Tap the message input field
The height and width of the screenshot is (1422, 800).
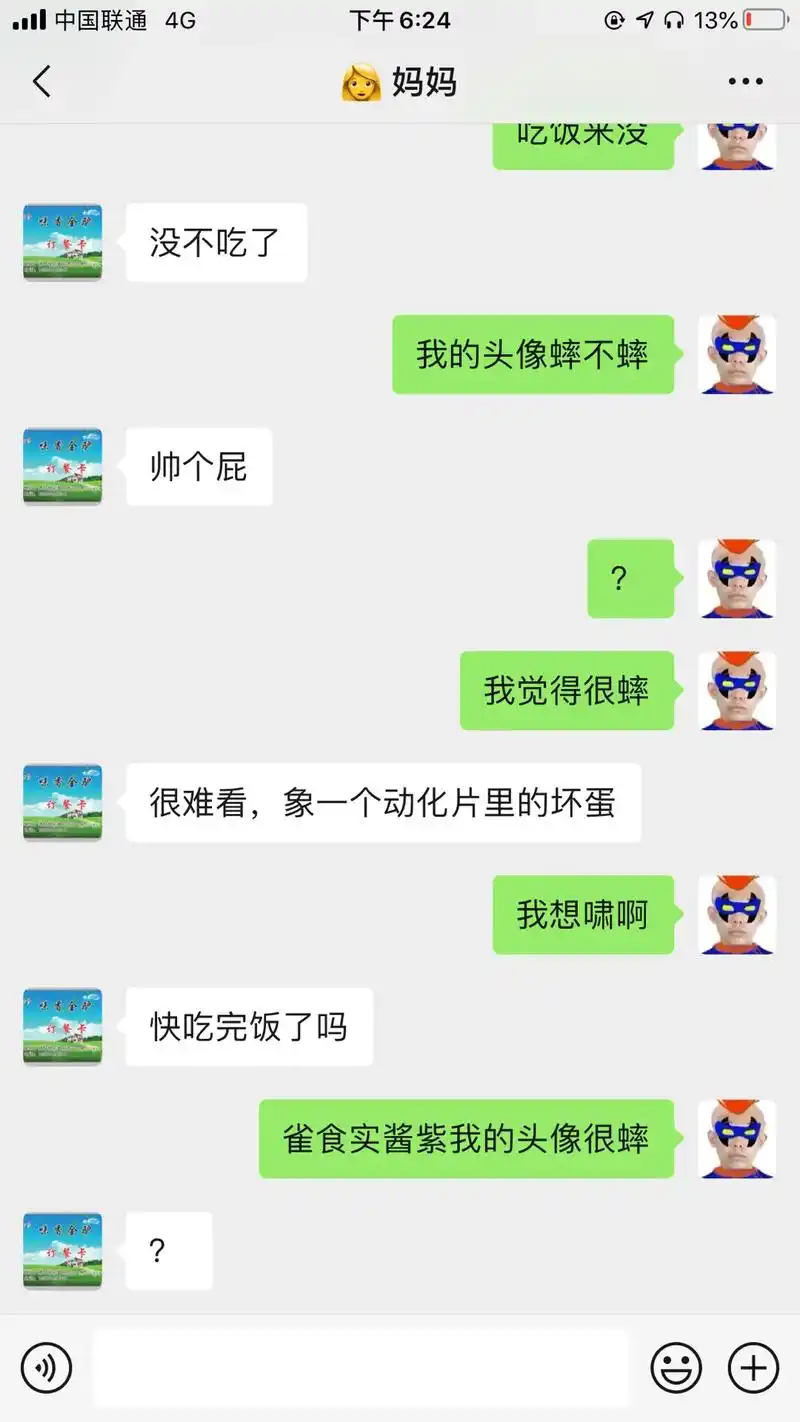point(360,1368)
